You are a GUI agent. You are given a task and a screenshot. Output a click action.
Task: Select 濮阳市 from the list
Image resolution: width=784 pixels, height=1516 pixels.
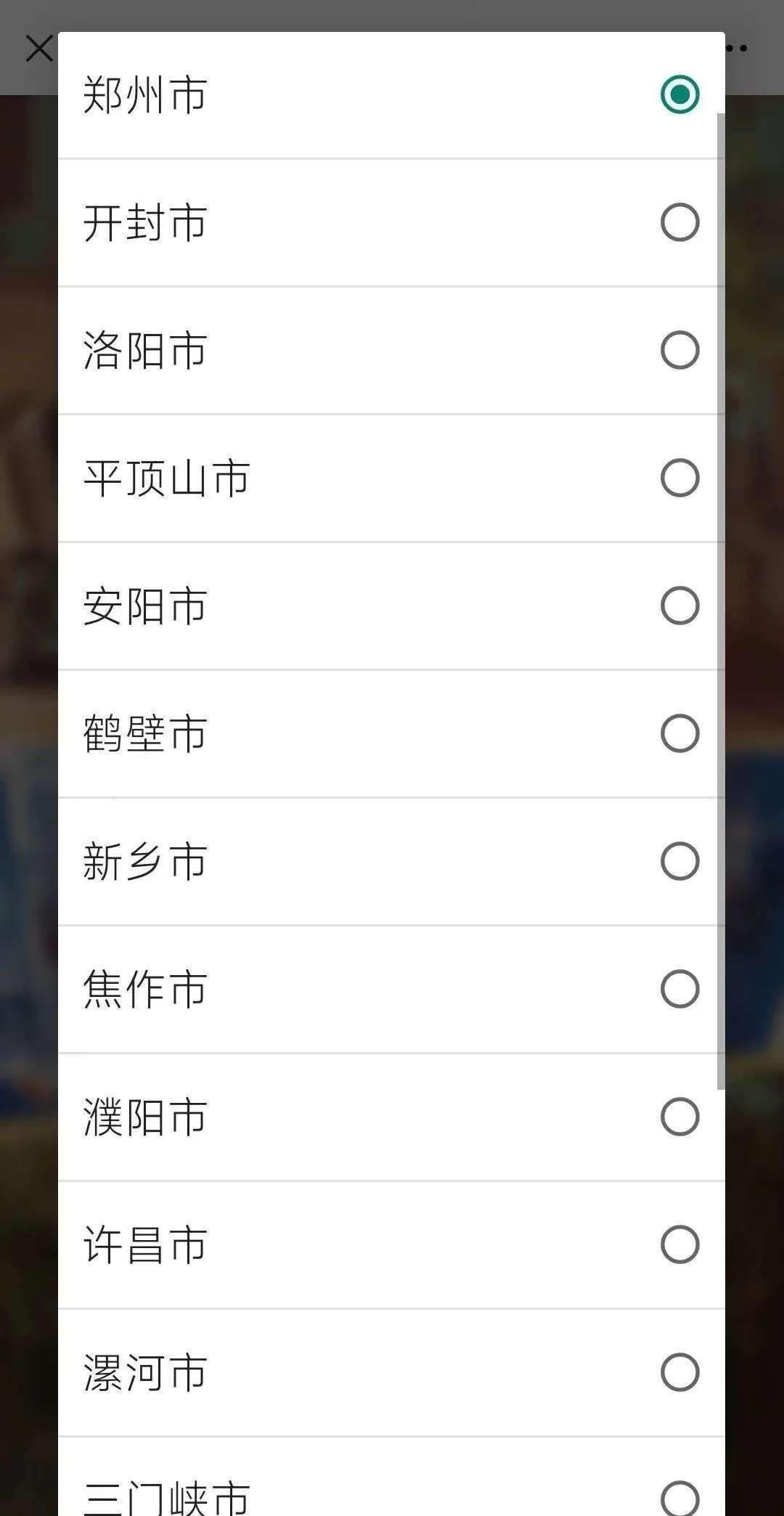pyautogui.click(x=679, y=1117)
